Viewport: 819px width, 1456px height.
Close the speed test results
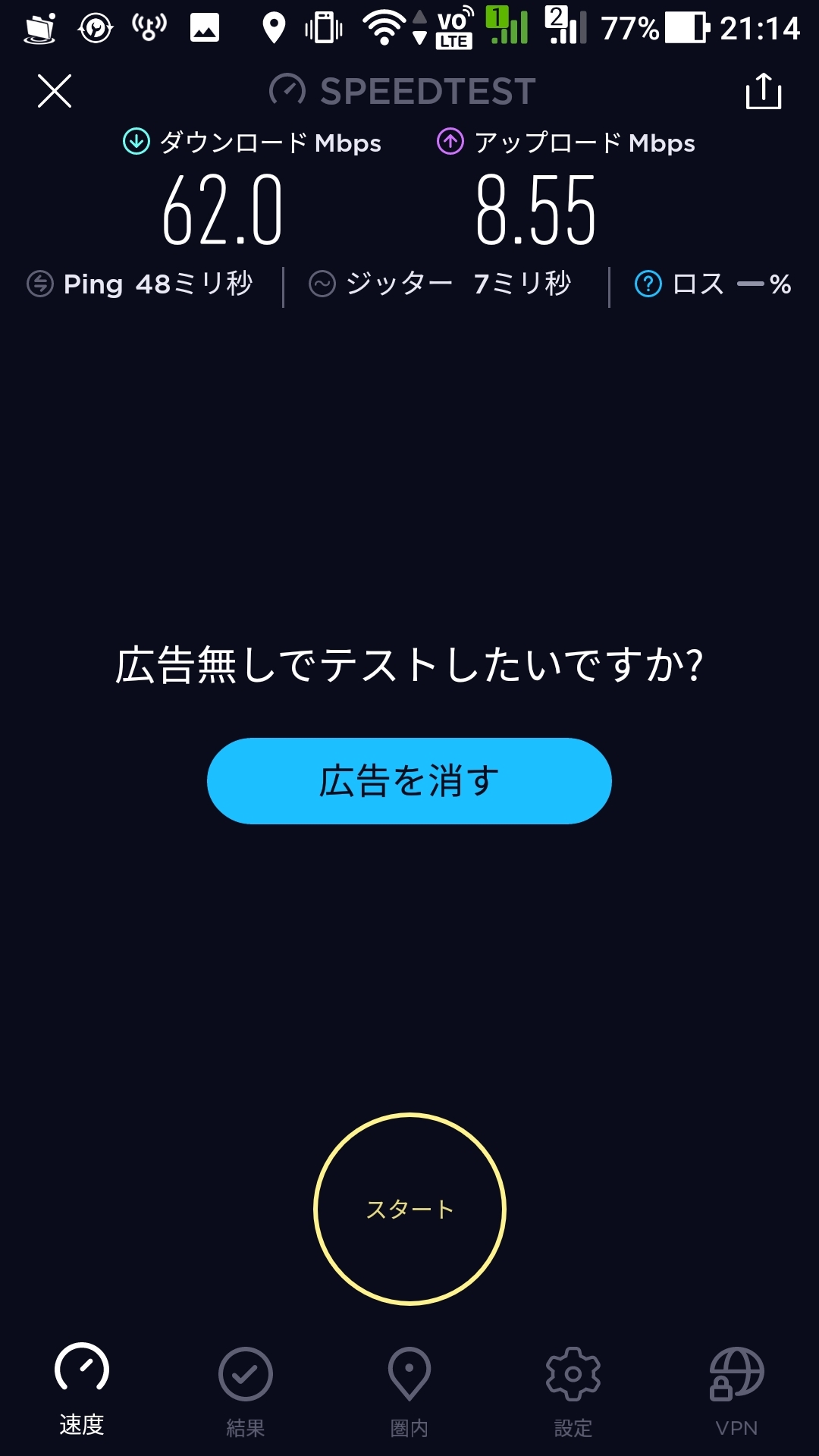[x=55, y=91]
